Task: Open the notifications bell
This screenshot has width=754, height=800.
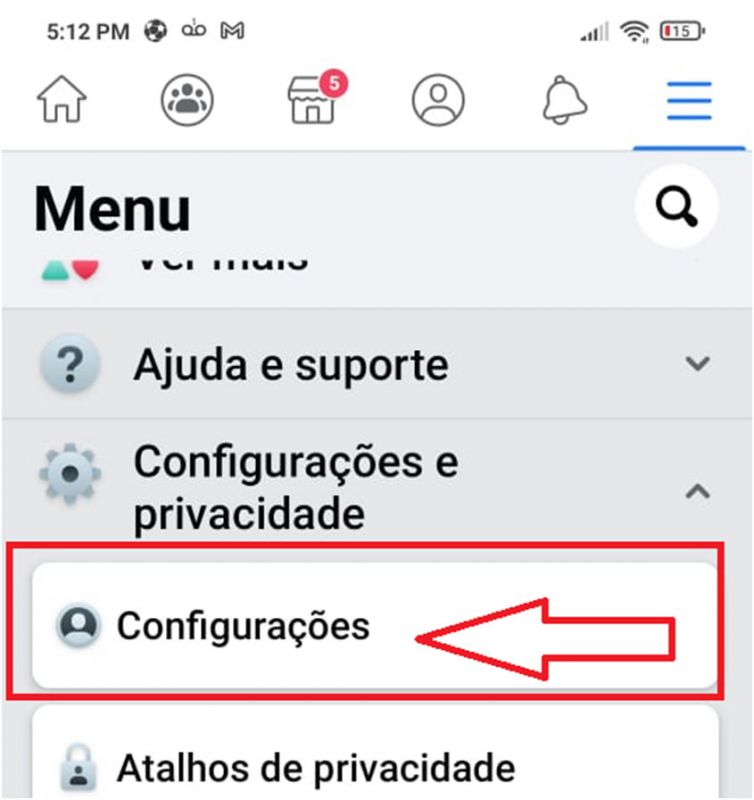Action: [x=564, y=101]
